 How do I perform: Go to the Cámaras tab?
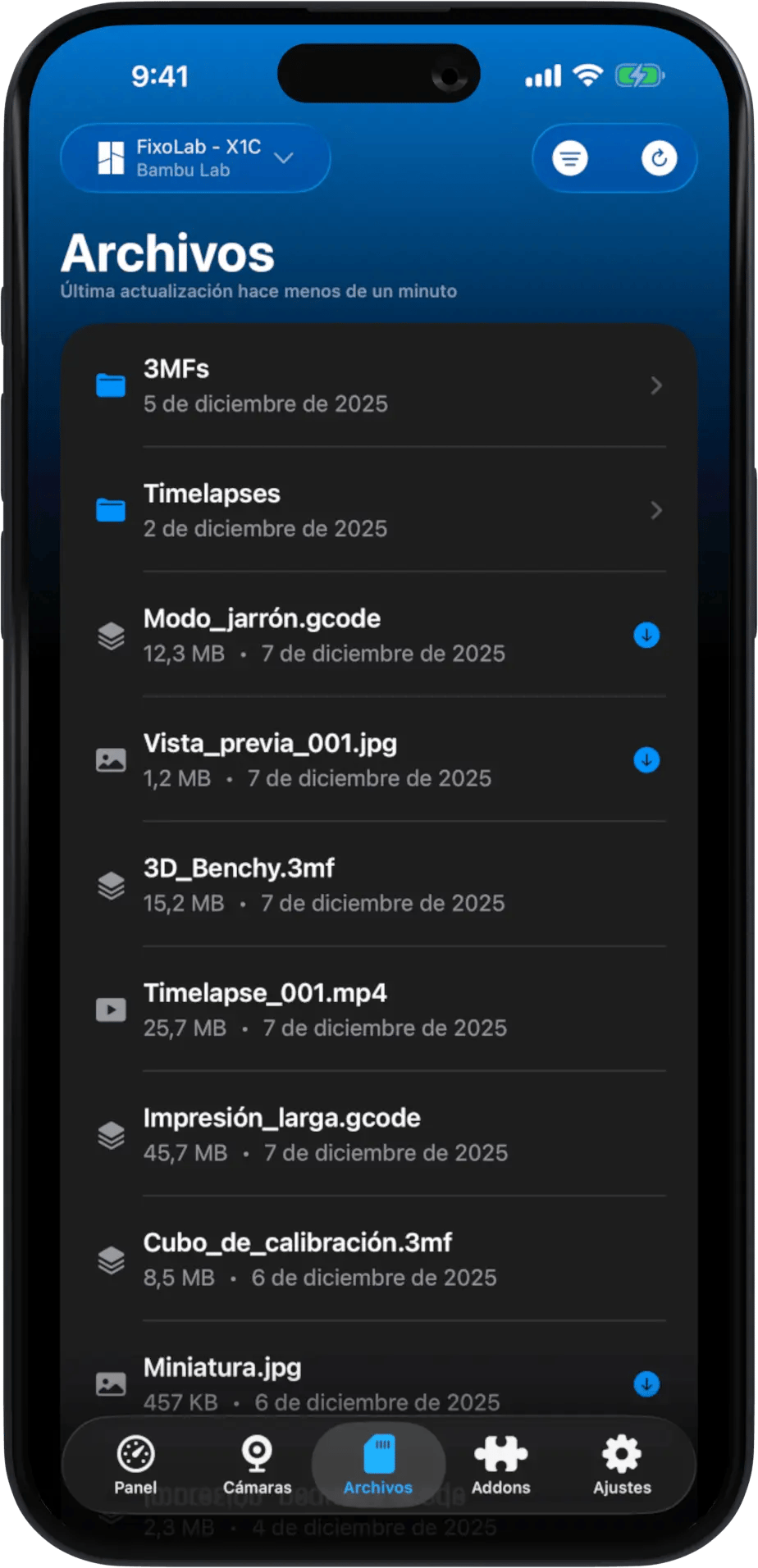point(257,1465)
